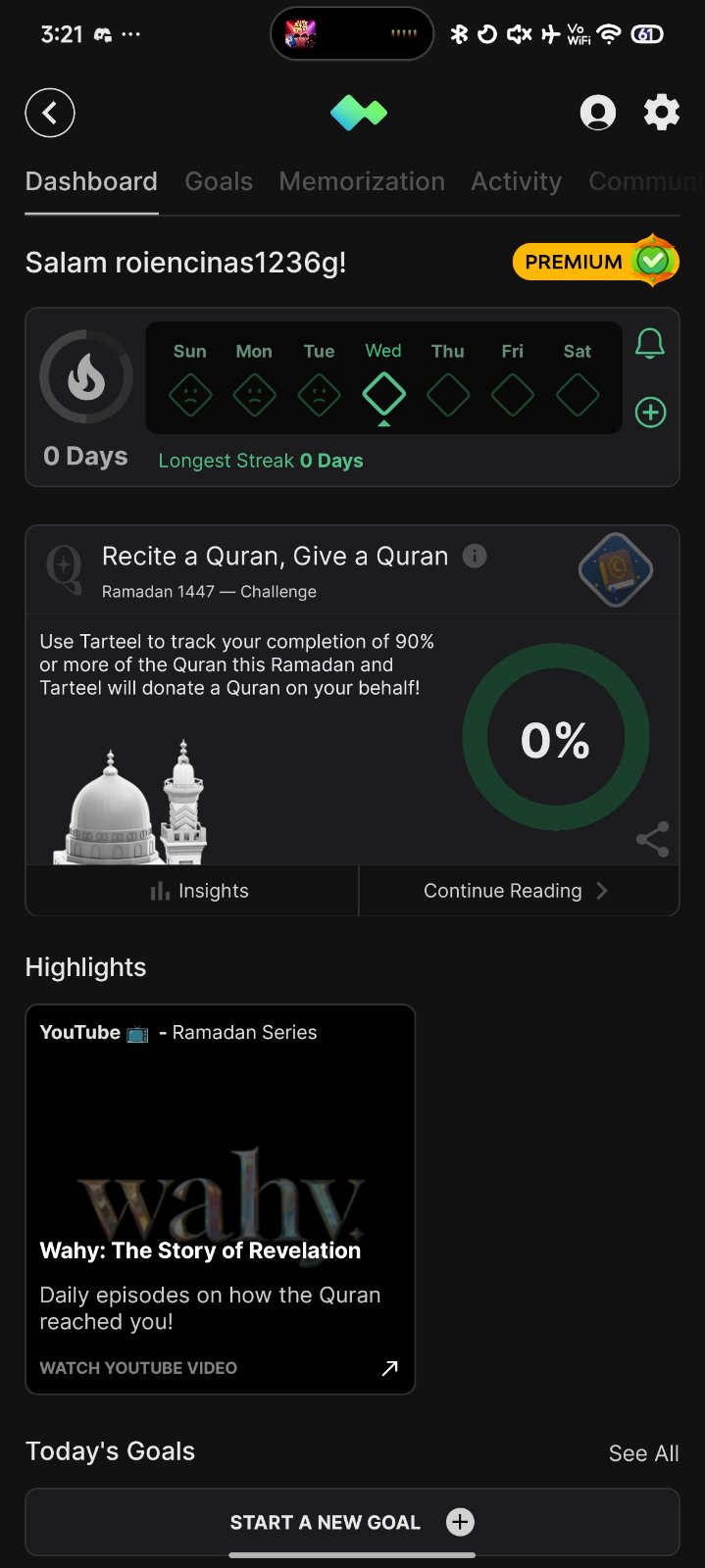Viewport: 705px width, 1568px height.
Task: Open the Activity tab
Action: 516,181
